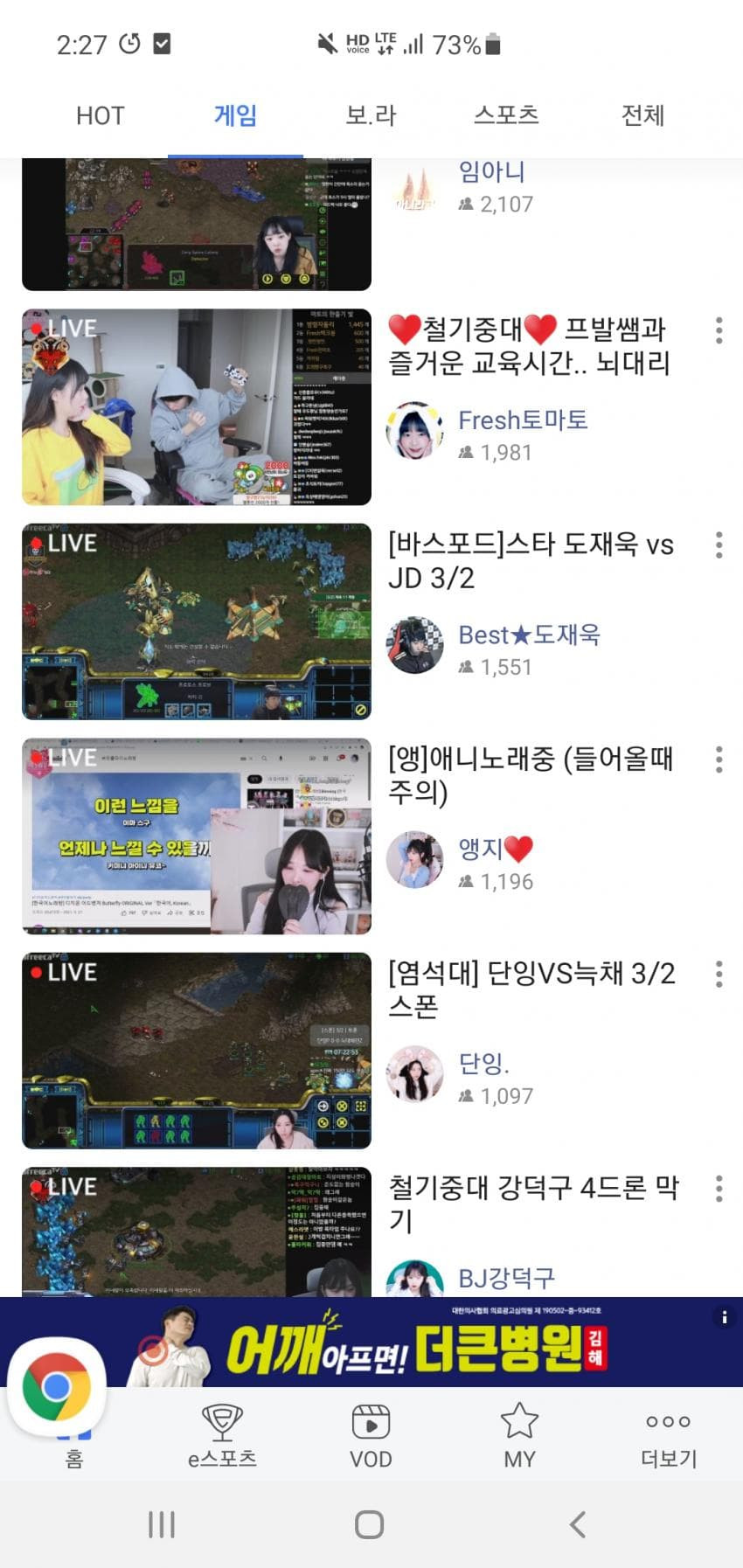The width and height of the screenshot is (743, 1568).
Task: Open 앵지's 애니노래중 live stream
Action: click(x=197, y=836)
